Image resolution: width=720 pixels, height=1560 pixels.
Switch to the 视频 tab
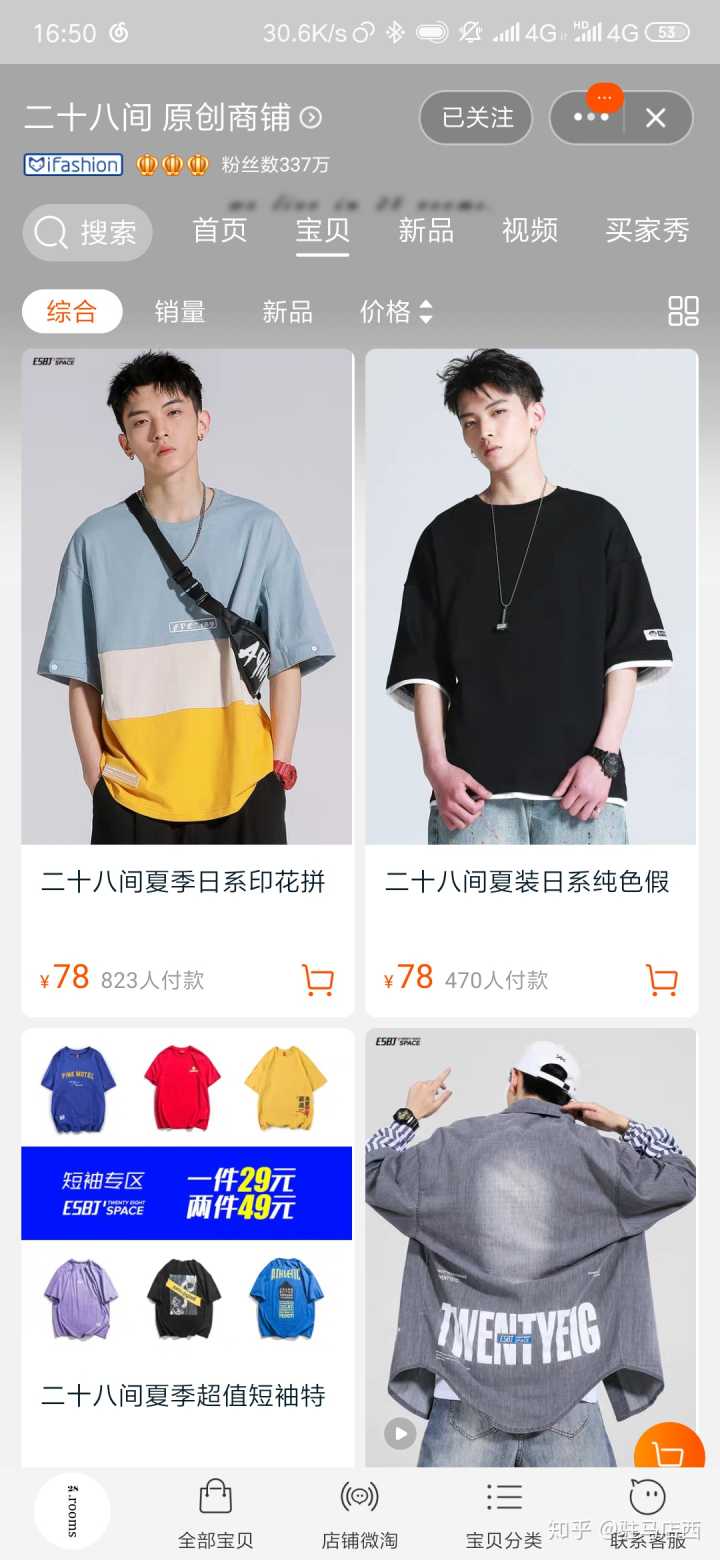point(529,231)
